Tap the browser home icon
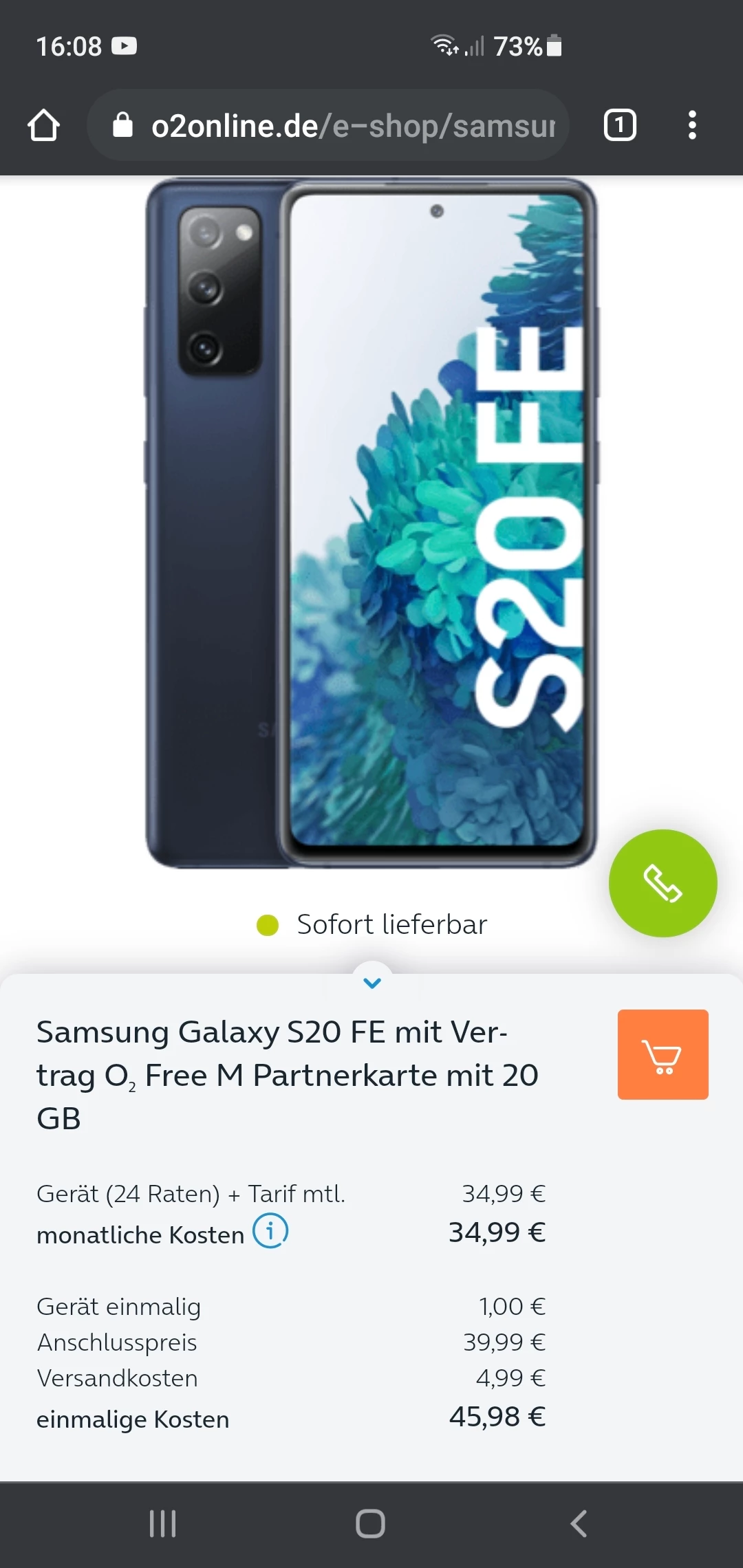 coord(43,125)
